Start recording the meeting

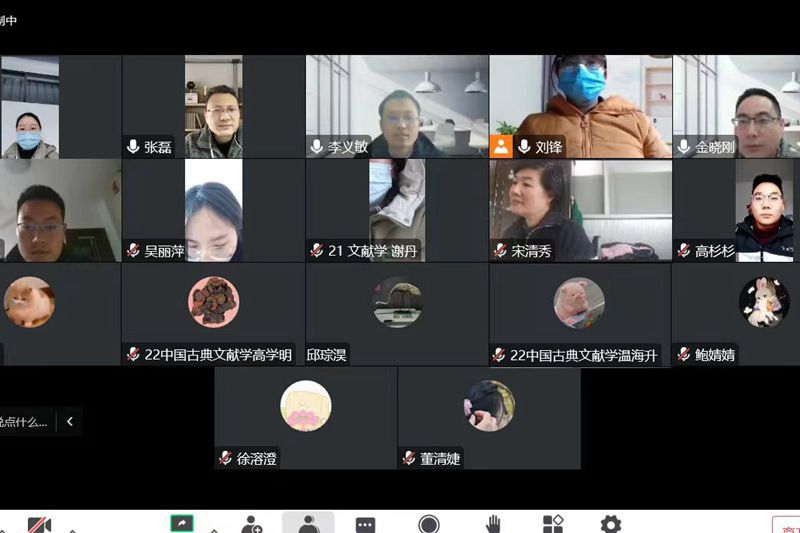coord(429,525)
